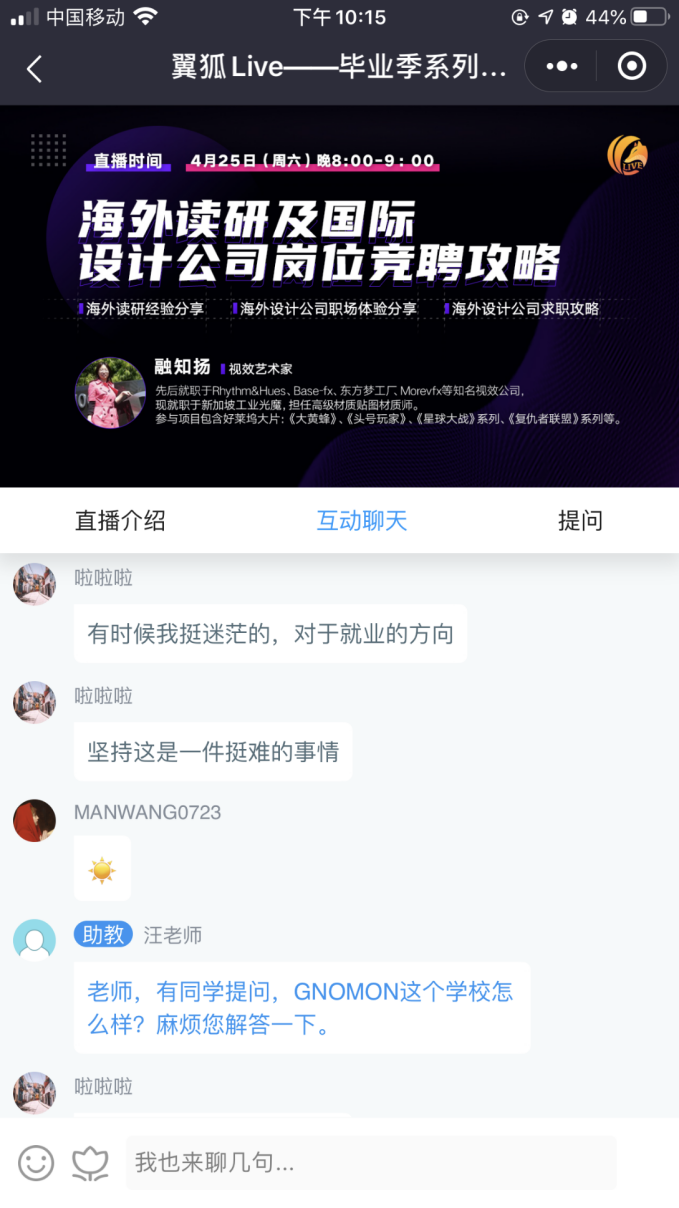This screenshot has height=1208, width=679.
Task: Open the mini program more options menu
Action: click(561, 67)
